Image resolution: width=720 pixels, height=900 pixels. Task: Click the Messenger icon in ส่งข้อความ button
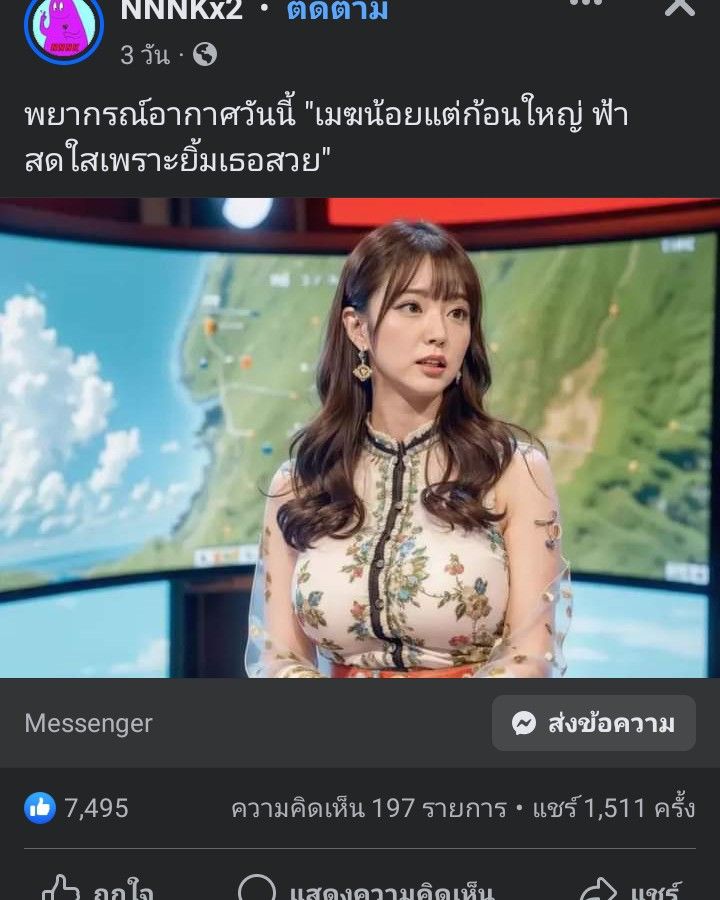point(523,722)
